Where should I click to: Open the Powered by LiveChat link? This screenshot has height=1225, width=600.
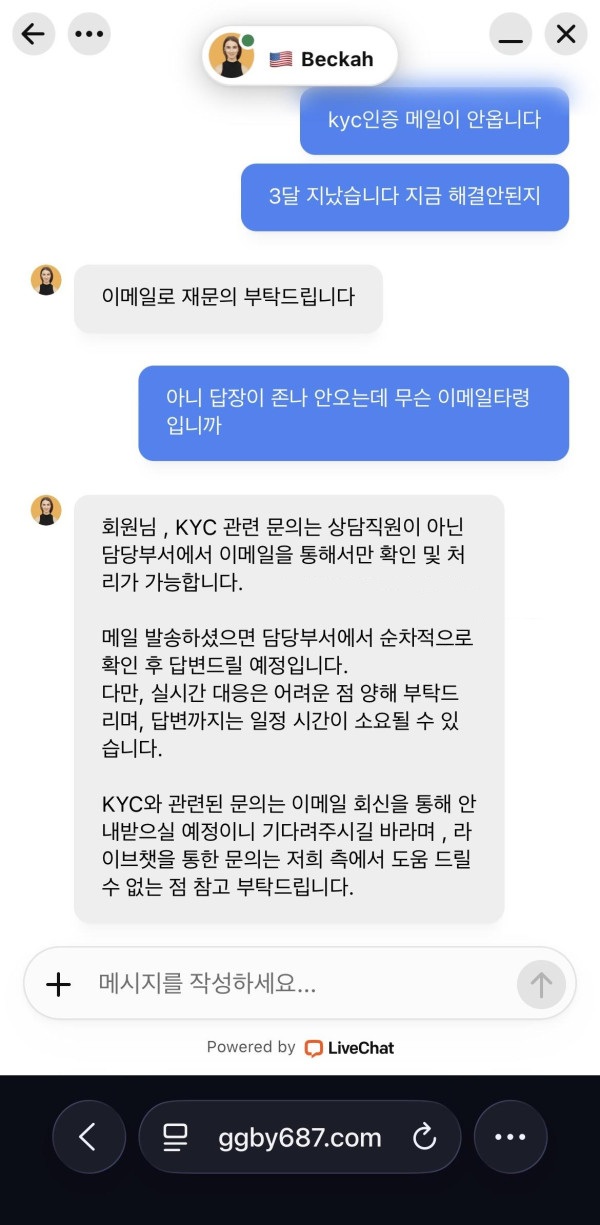tap(300, 1048)
